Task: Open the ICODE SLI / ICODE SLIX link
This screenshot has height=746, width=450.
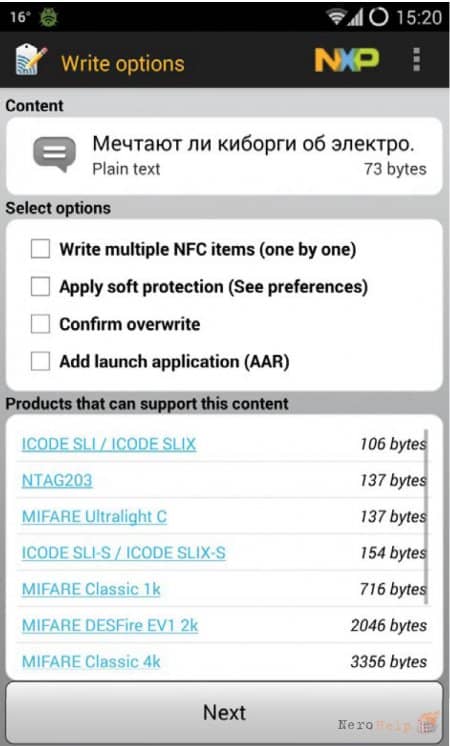Action: pyautogui.click(x=109, y=444)
